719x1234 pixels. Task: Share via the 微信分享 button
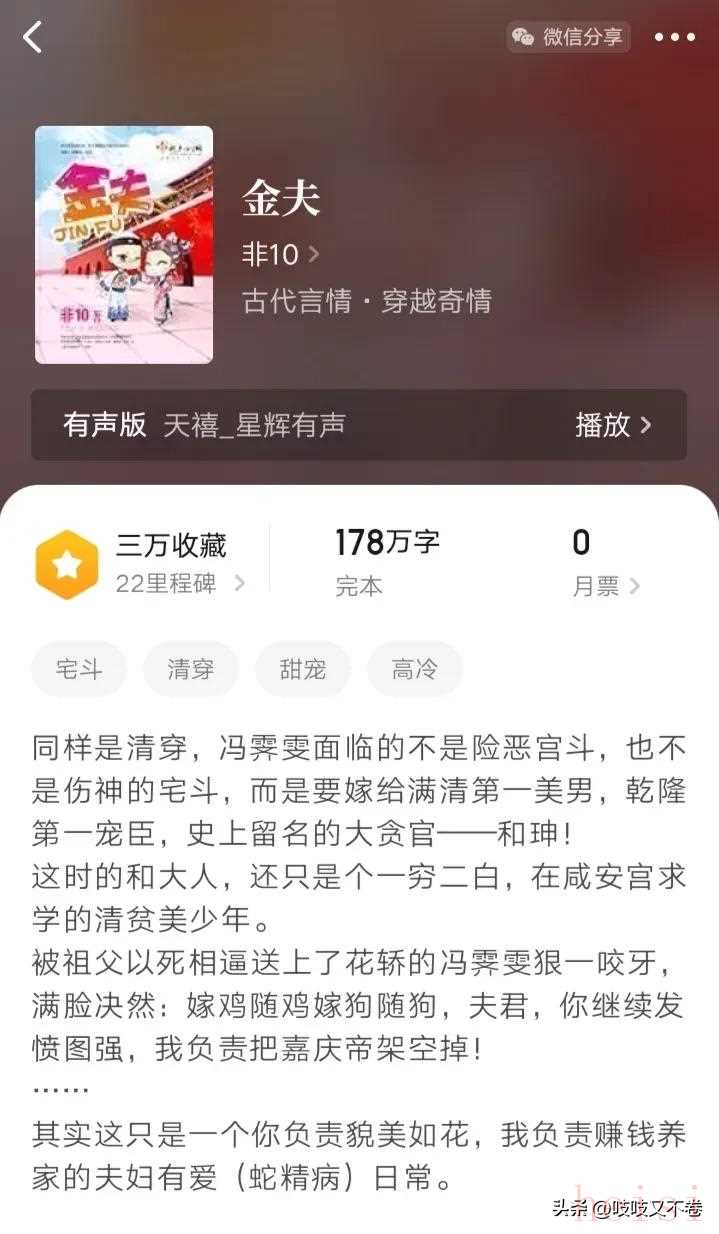[x=568, y=37]
